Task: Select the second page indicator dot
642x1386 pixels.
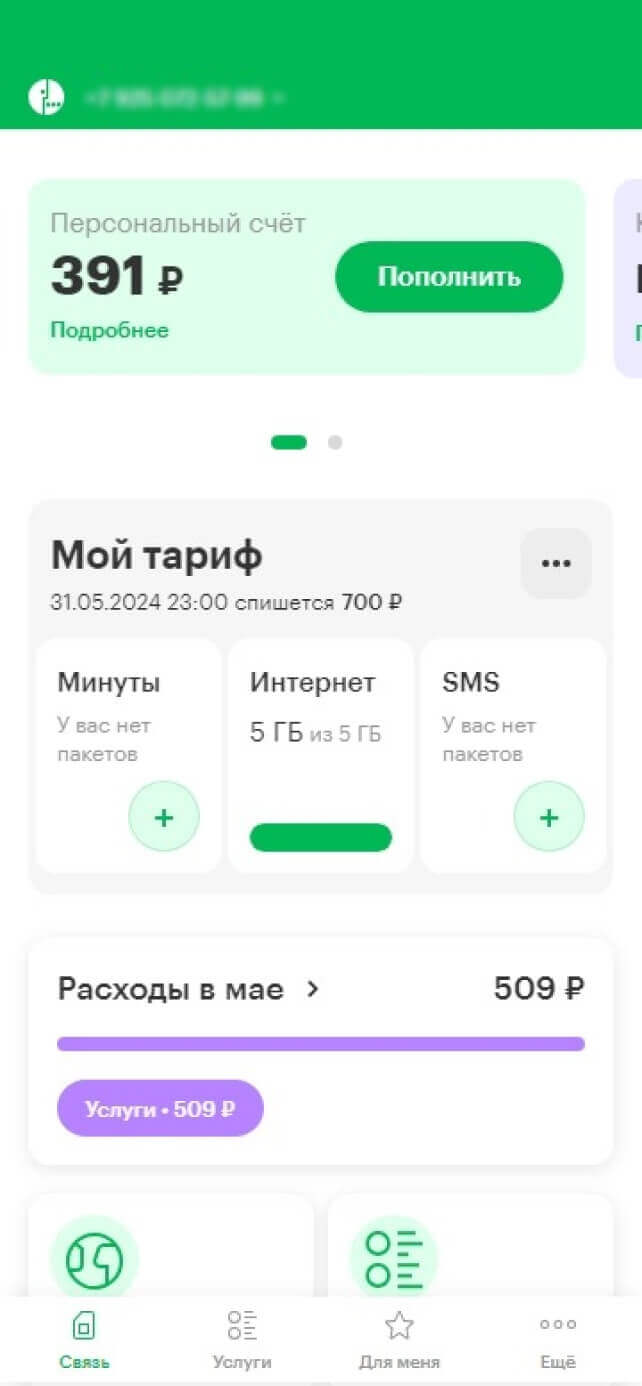Action: point(335,442)
